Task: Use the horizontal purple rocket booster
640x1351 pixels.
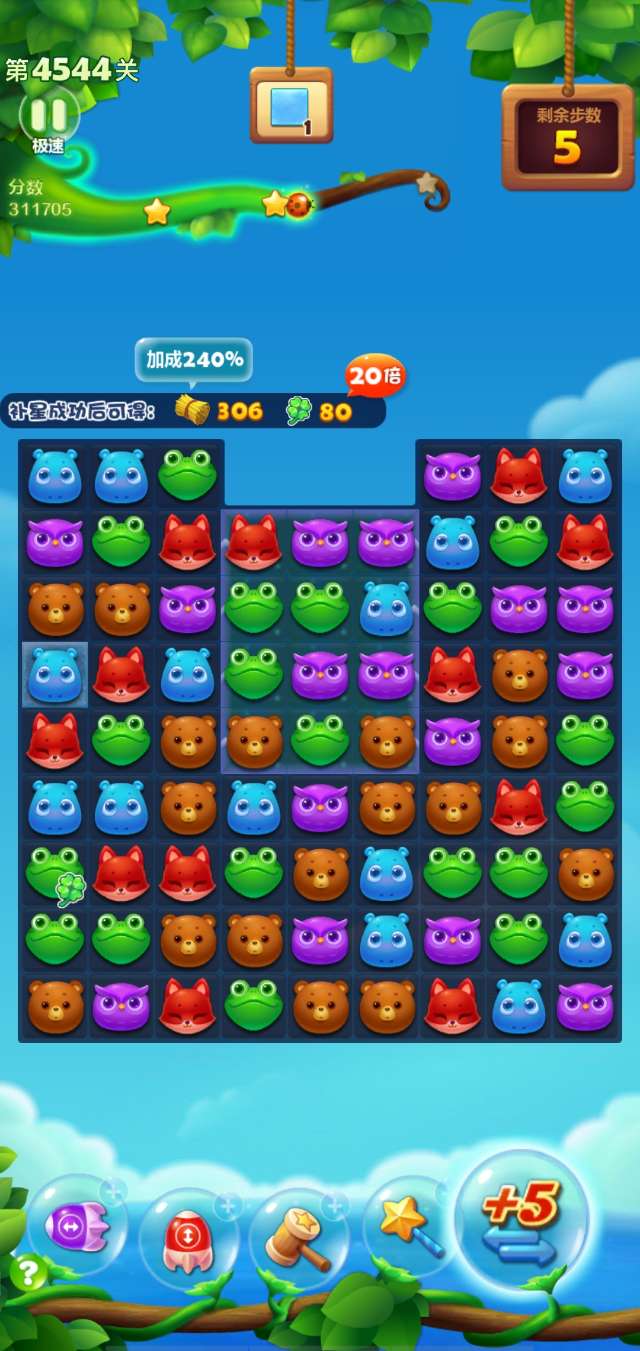Action: [x=75, y=1225]
